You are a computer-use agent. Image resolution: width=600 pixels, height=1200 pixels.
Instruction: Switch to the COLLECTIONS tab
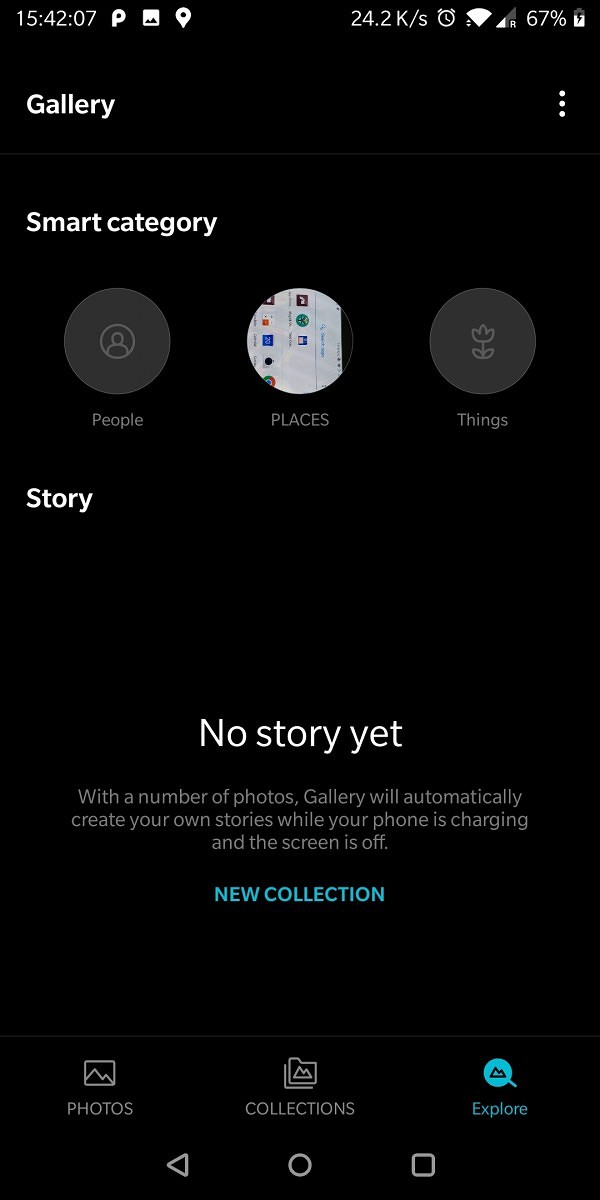(300, 1088)
